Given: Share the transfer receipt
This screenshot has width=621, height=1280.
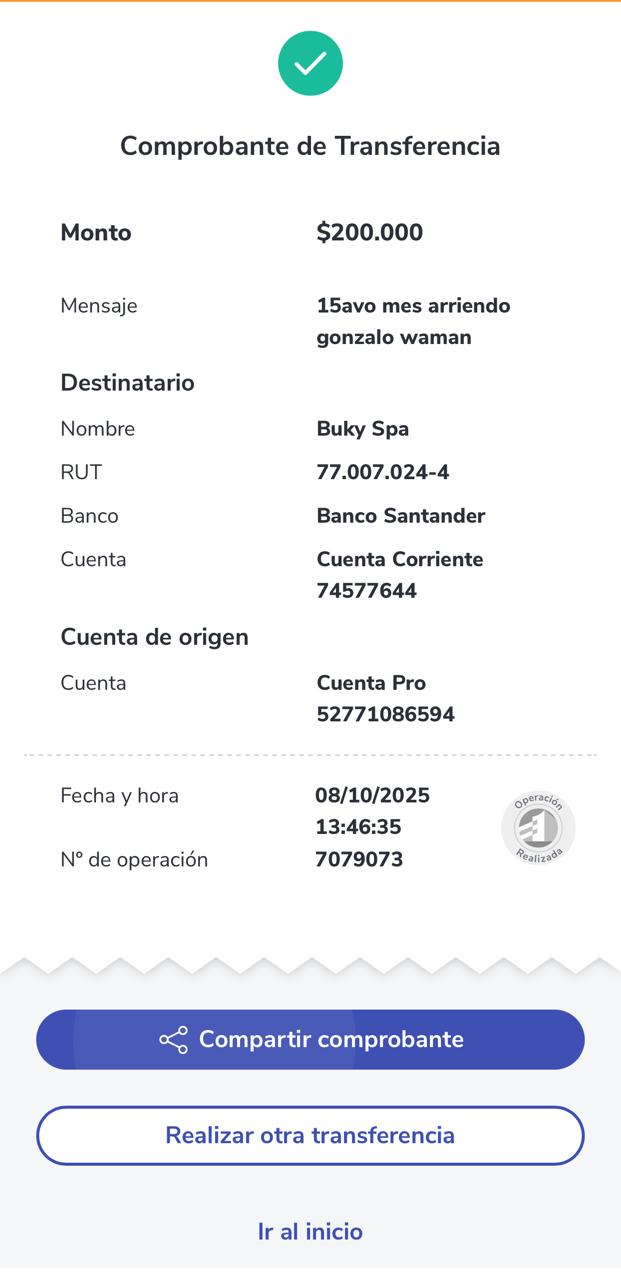Looking at the screenshot, I should click(x=310, y=1039).
